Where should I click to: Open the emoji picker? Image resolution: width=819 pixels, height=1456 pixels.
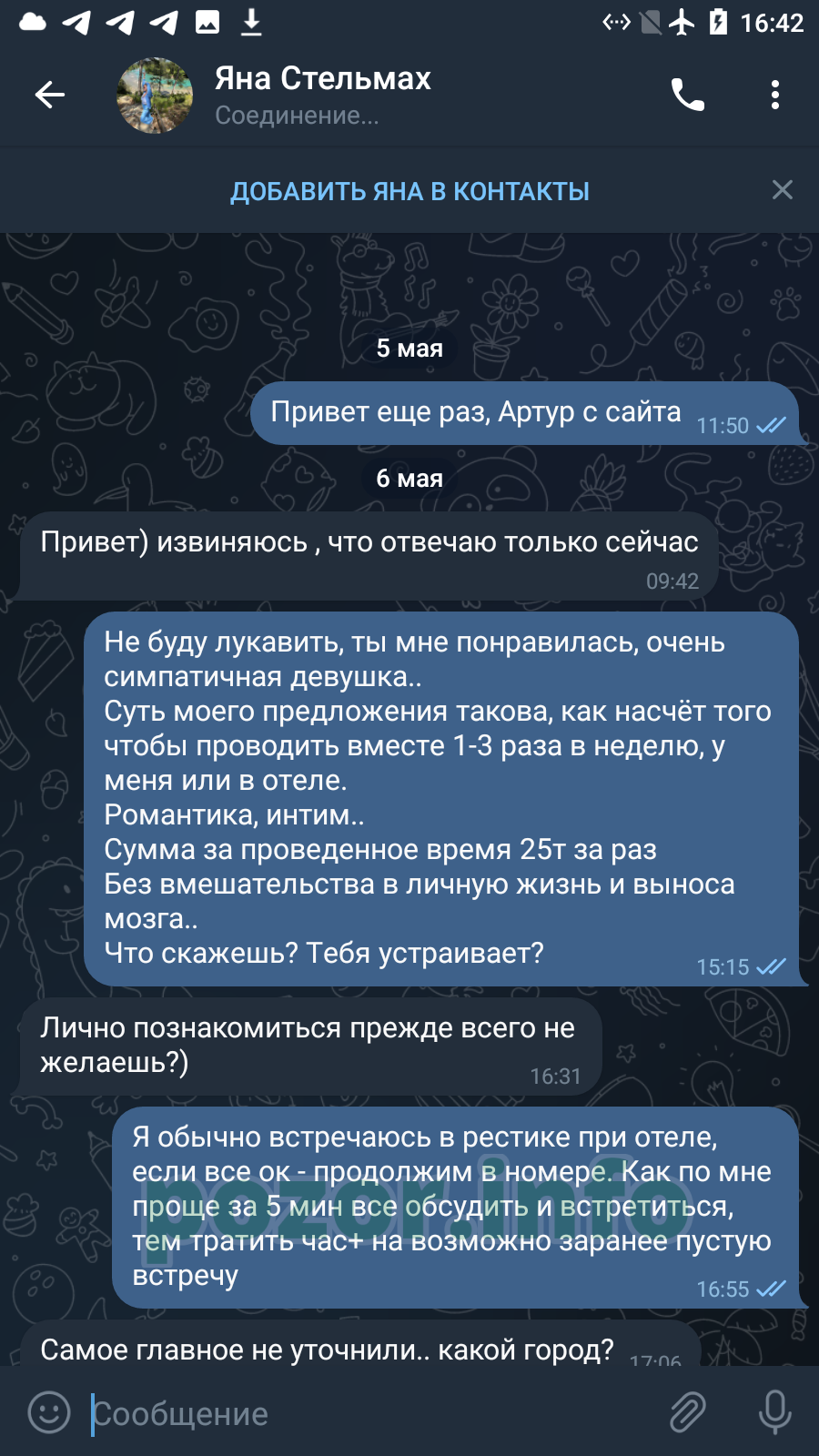click(49, 1413)
